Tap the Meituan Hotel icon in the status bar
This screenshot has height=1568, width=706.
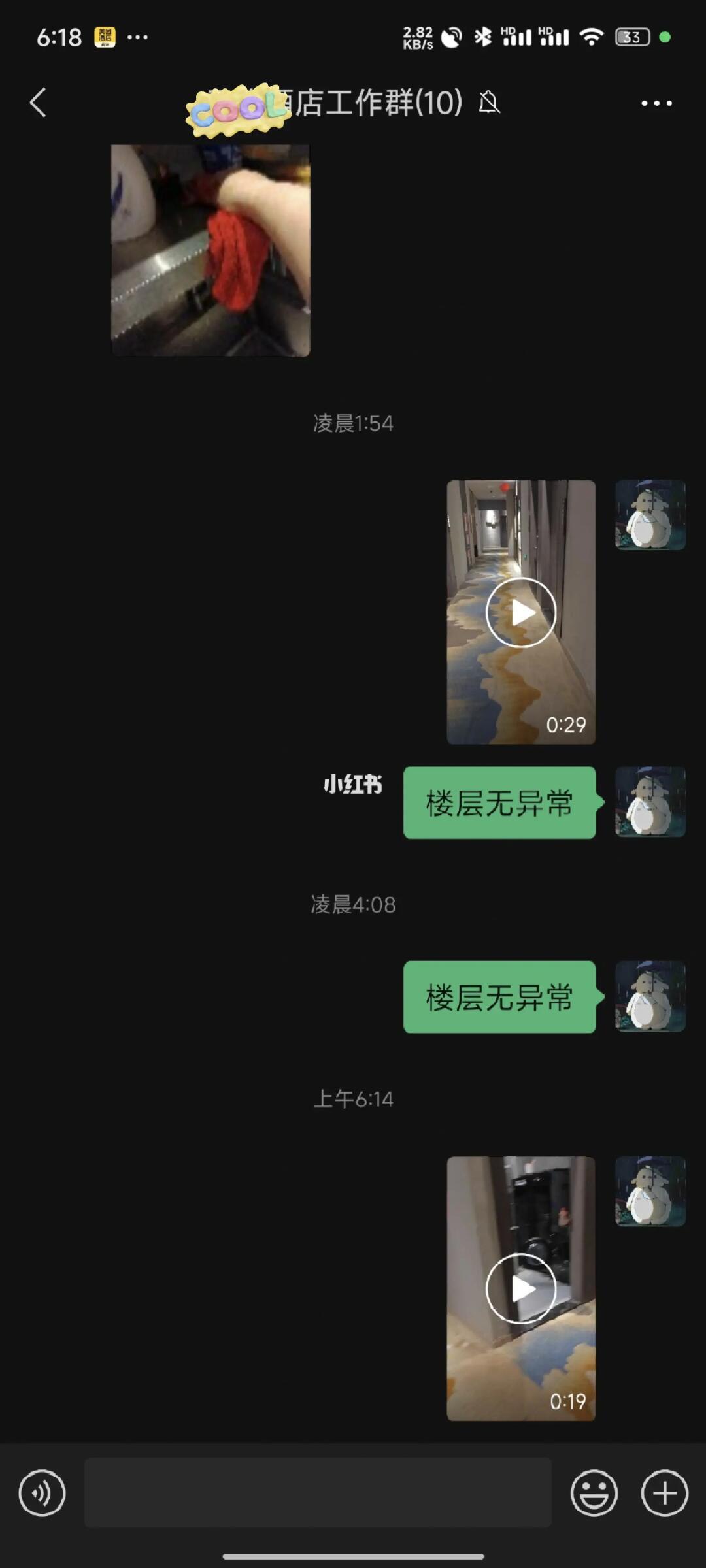point(107,37)
